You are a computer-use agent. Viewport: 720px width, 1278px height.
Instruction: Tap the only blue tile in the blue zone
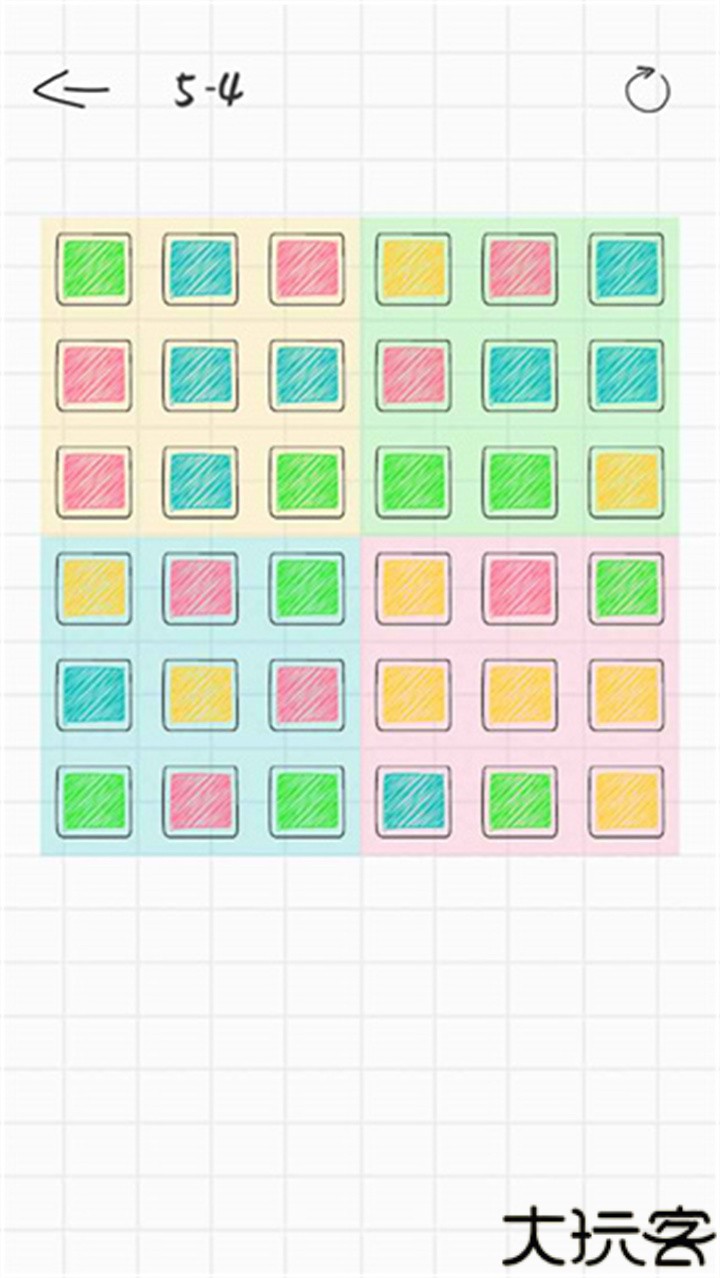point(93,694)
